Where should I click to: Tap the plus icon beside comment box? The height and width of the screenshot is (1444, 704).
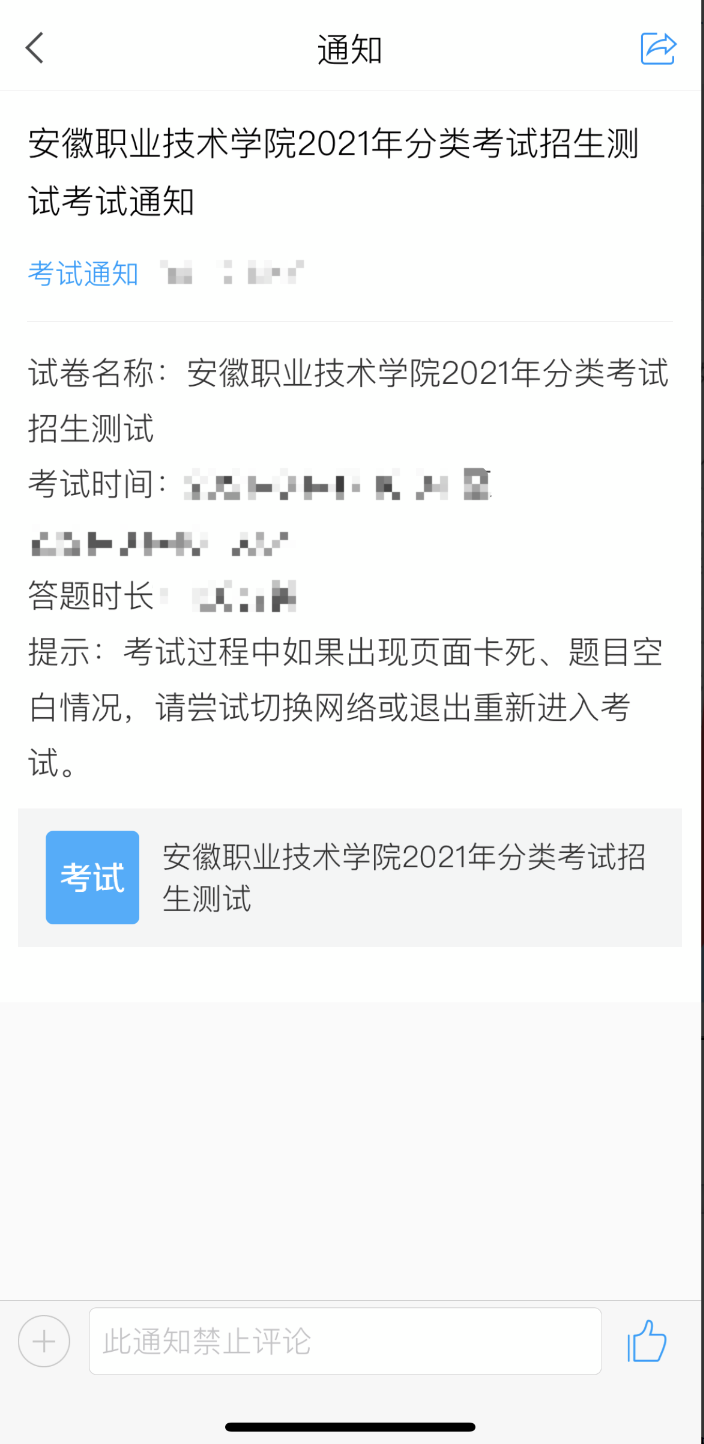click(44, 1341)
